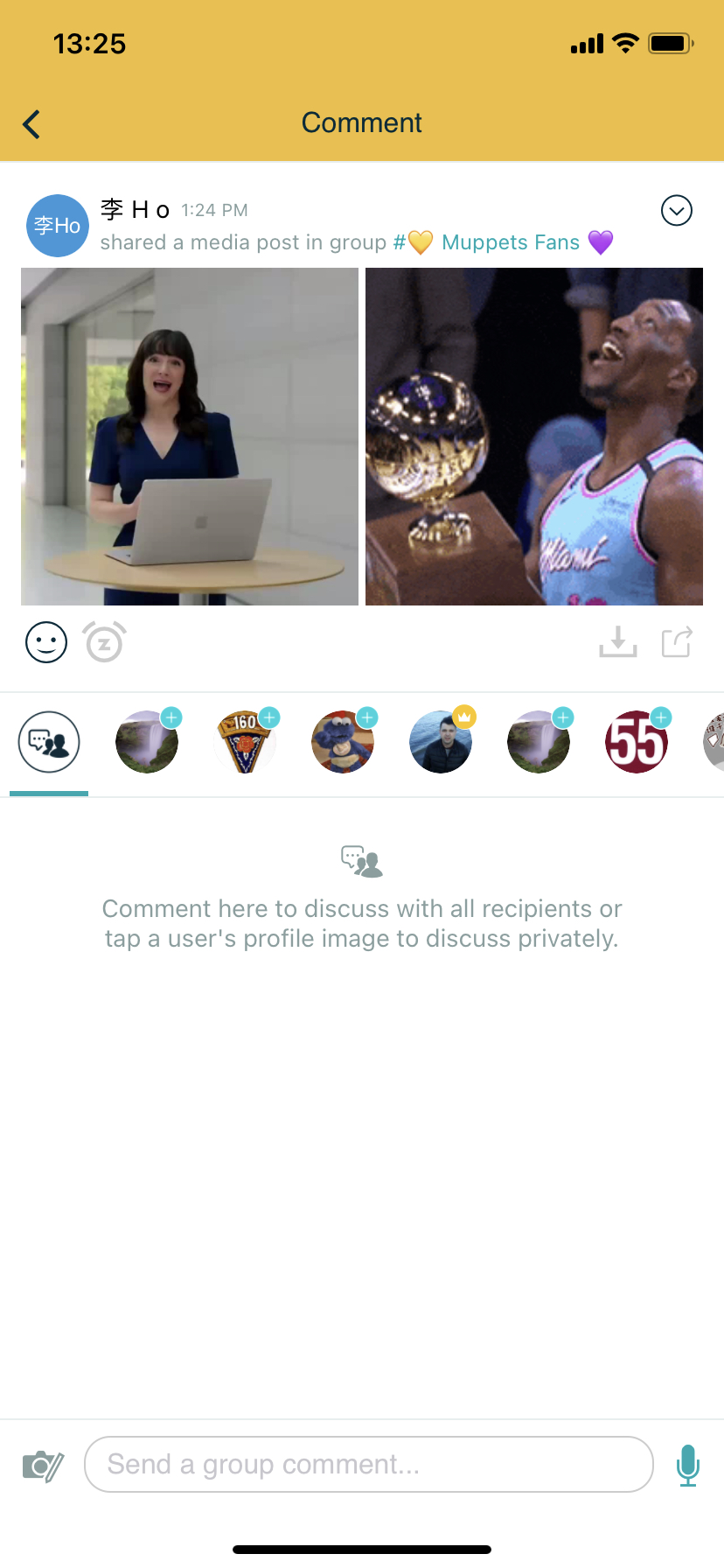Screen dimensions: 724x1568
Task: Download the shared media
Action: 618,642
